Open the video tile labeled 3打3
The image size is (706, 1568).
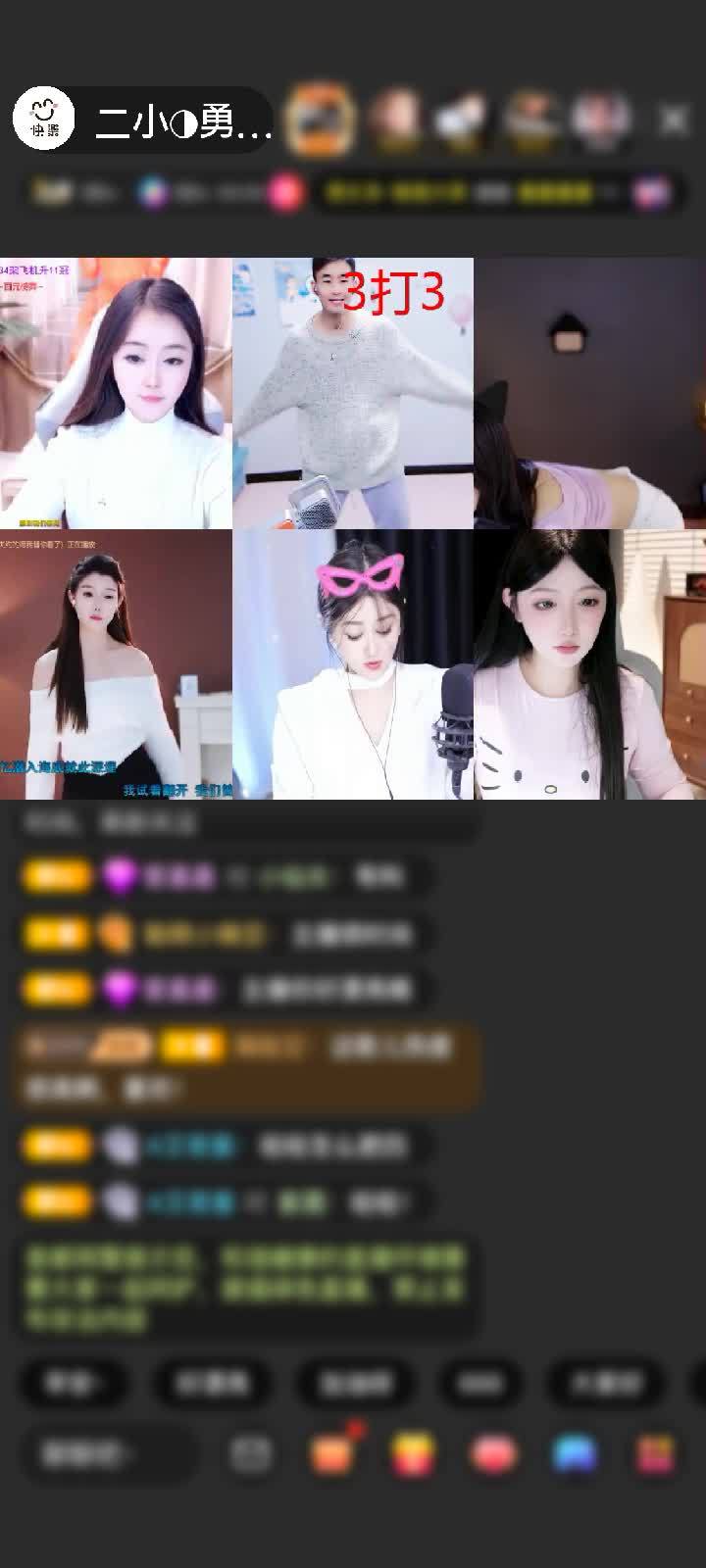tap(353, 394)
